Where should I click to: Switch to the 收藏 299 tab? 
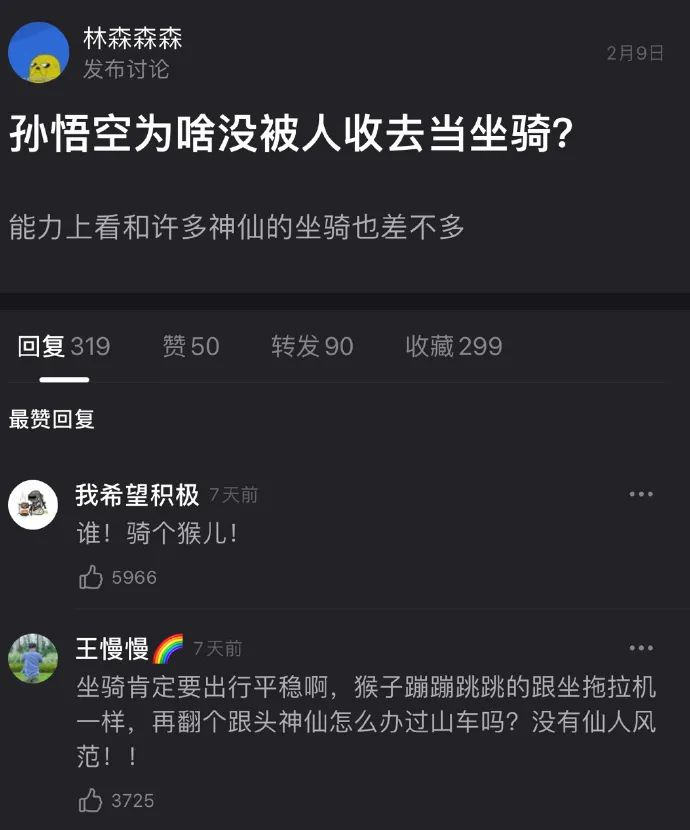[x=453, y=347]
